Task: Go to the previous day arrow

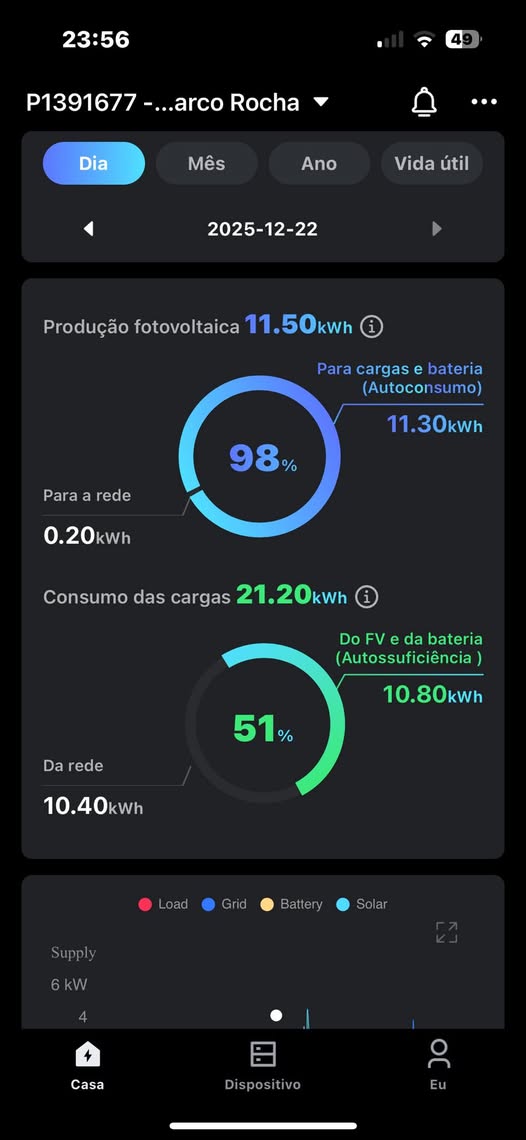Action: (89, 229)
